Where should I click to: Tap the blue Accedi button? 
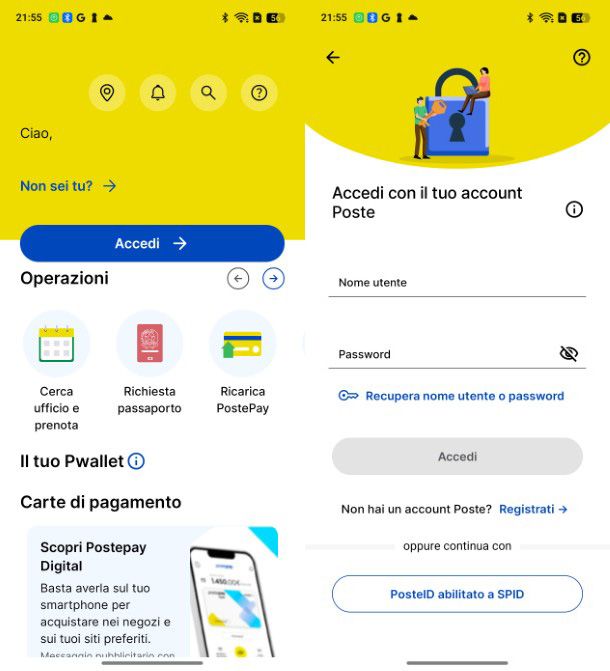(x=152, y=243)
